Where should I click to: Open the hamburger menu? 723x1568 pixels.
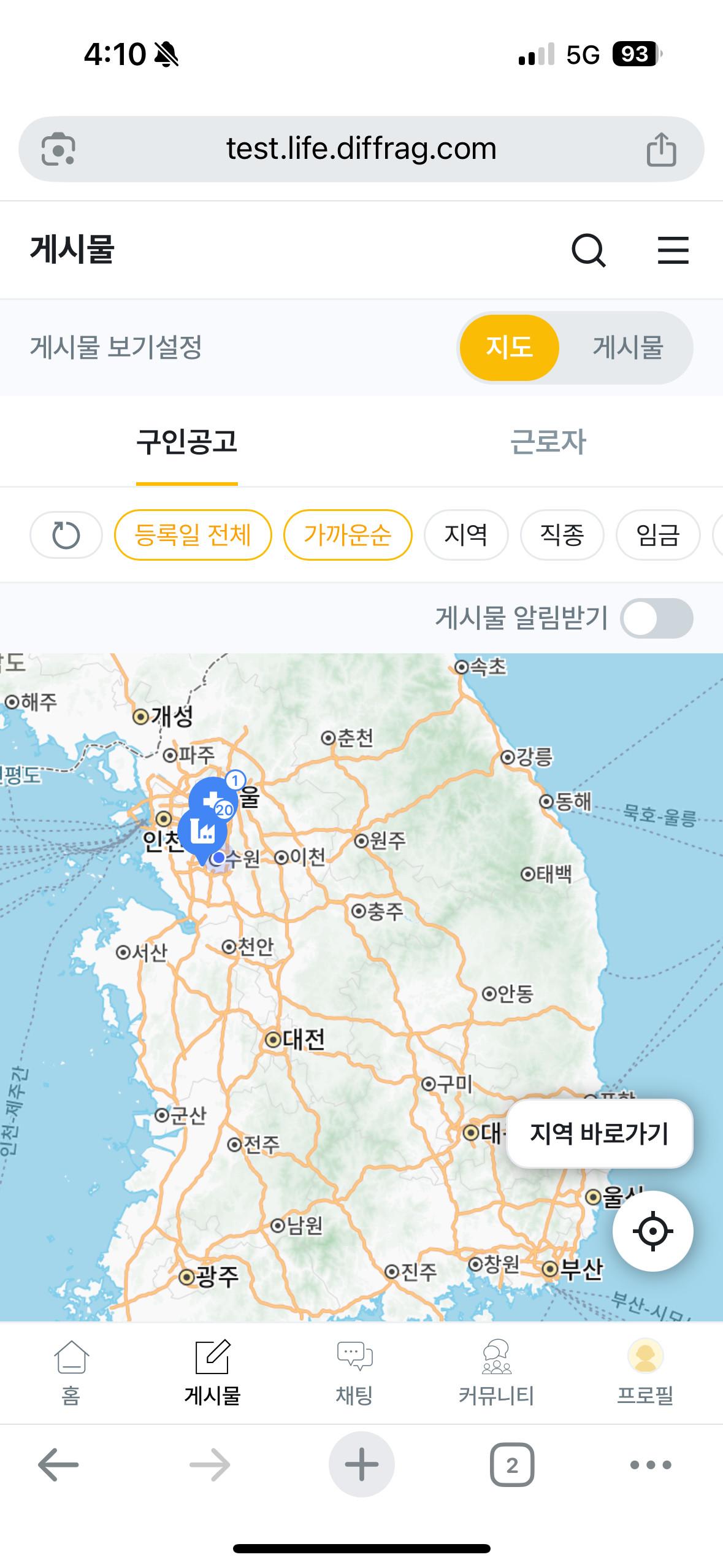tap(673, 250)
